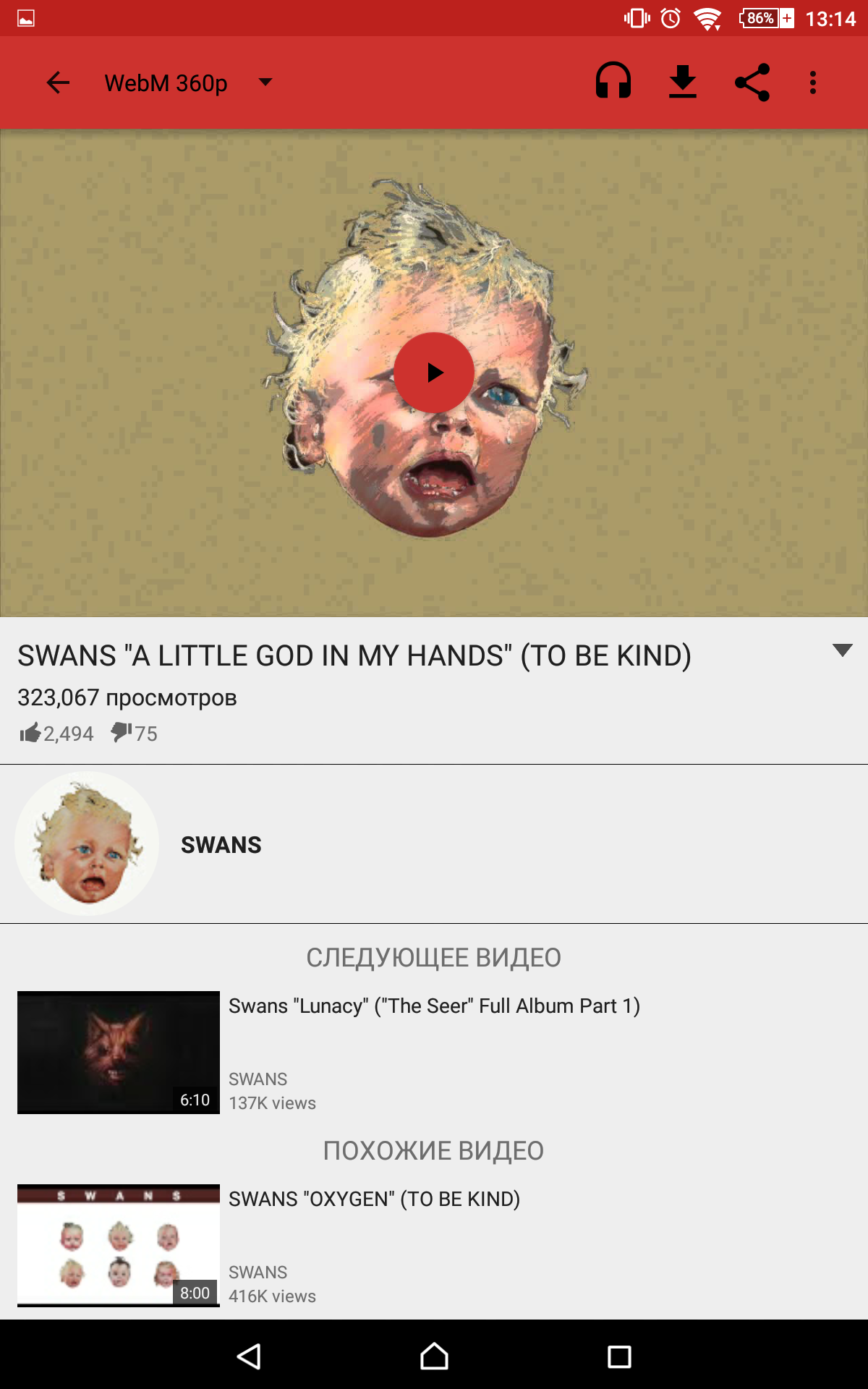Go back using the toolbar arrow
Image resolution: width=868 pixels, height=1389 pixels.
pyautogui.click(x=58, y=82)
